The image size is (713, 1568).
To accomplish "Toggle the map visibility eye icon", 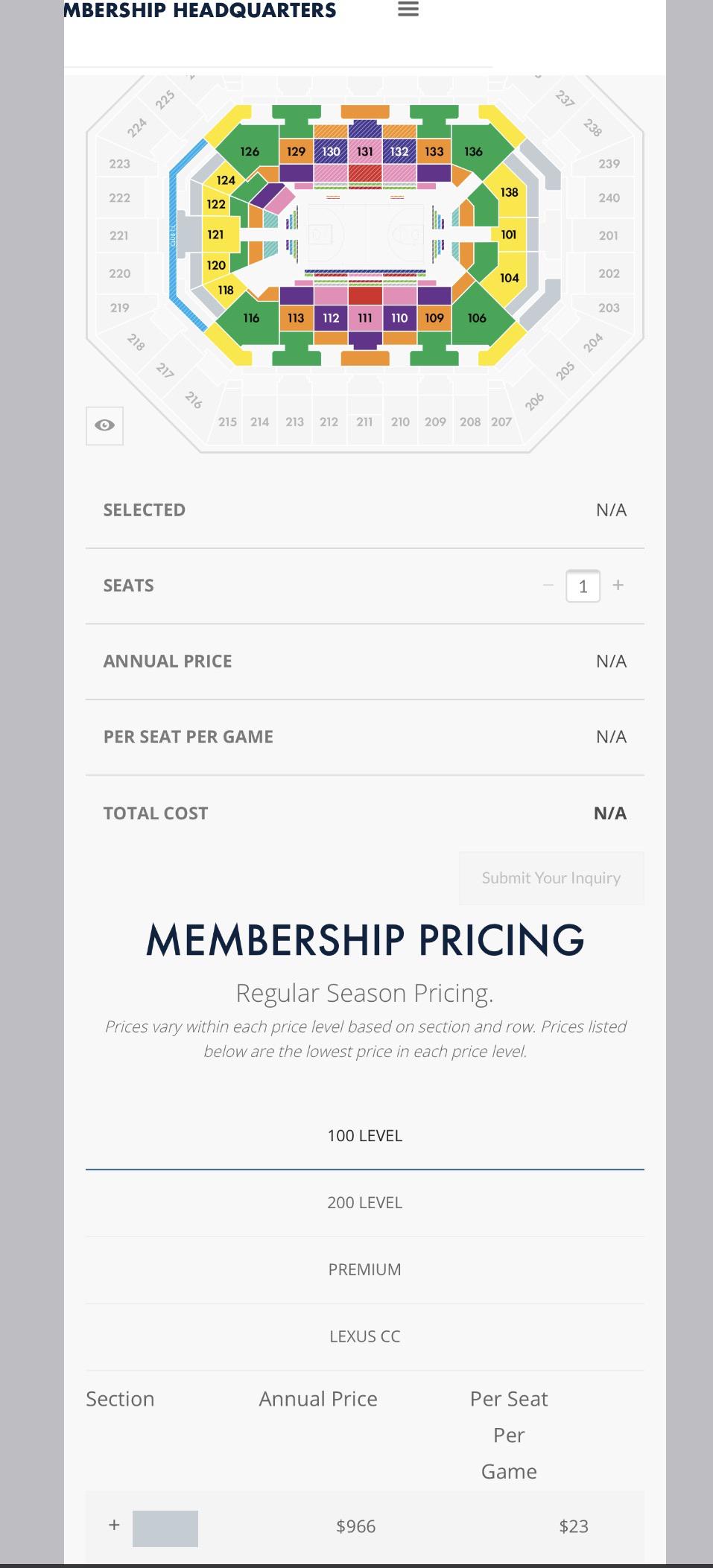I will [104, 425].
